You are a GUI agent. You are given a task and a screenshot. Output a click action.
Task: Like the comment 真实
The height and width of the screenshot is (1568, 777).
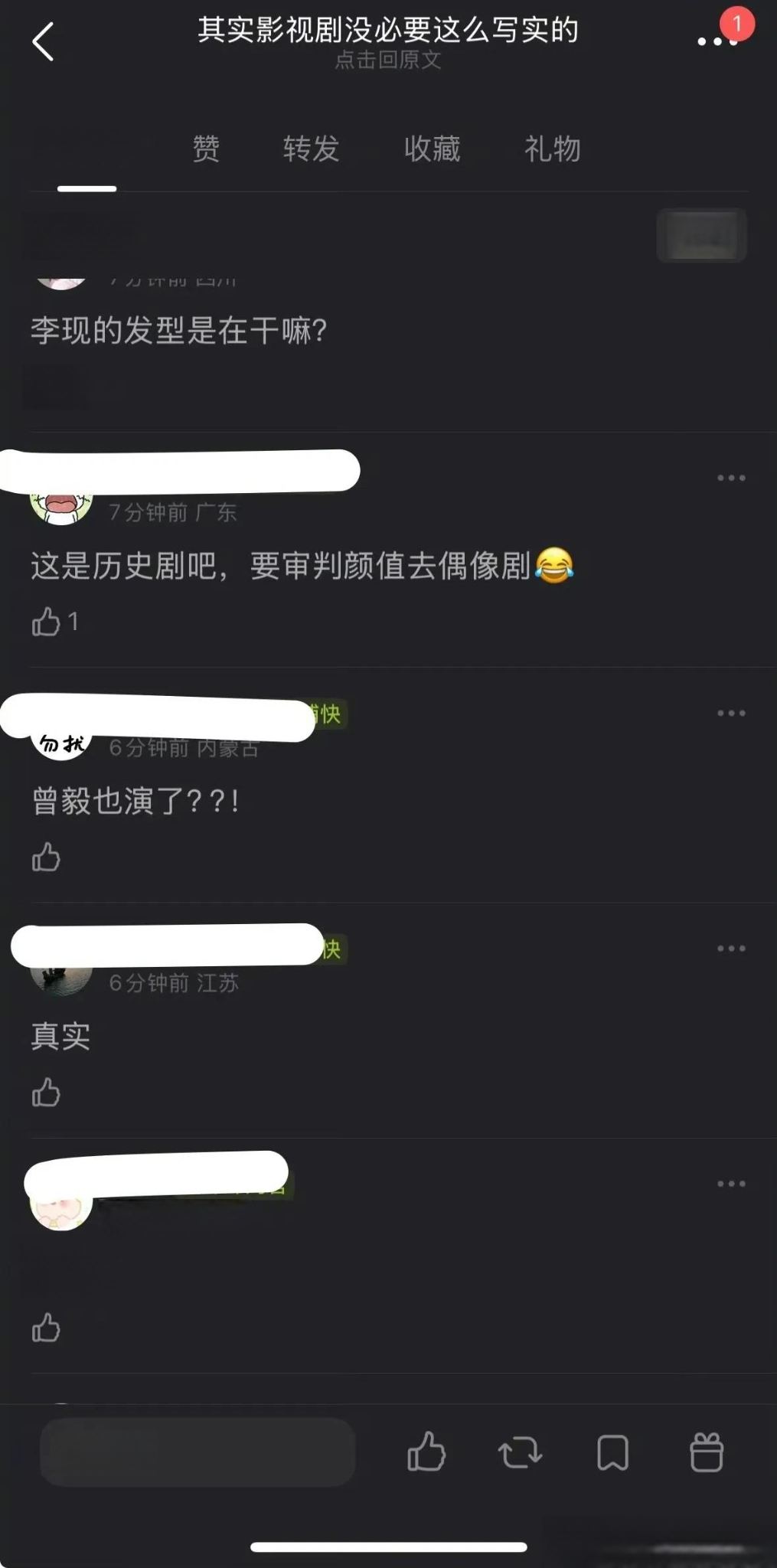click(x=46, y=1093)
